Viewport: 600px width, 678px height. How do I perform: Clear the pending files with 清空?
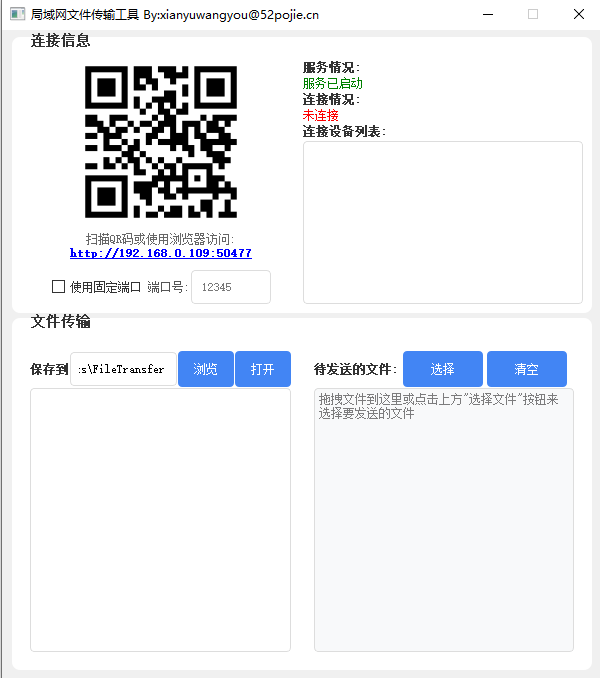point(526,369)
